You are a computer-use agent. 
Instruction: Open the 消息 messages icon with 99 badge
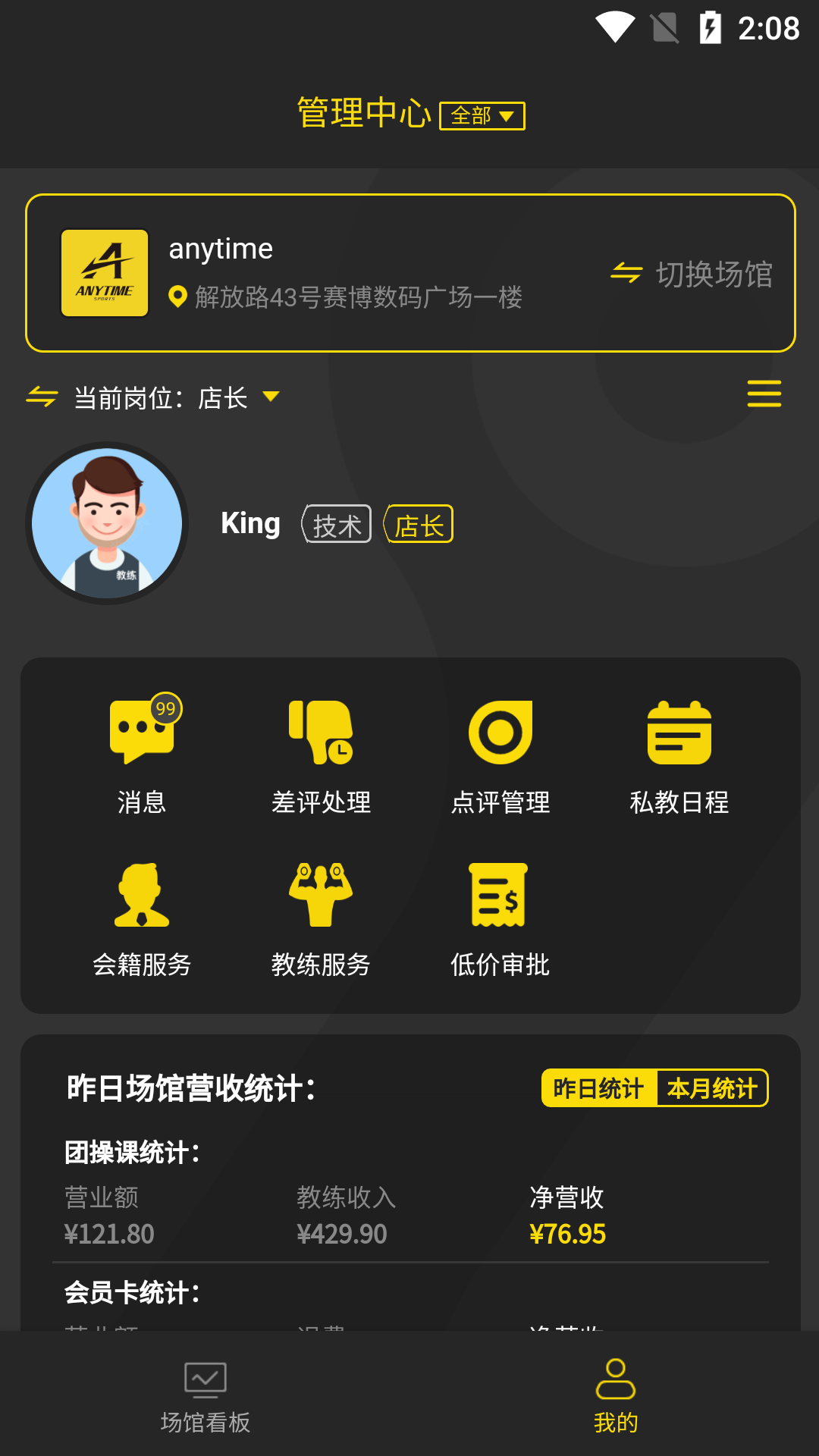[x=143, y=751]
